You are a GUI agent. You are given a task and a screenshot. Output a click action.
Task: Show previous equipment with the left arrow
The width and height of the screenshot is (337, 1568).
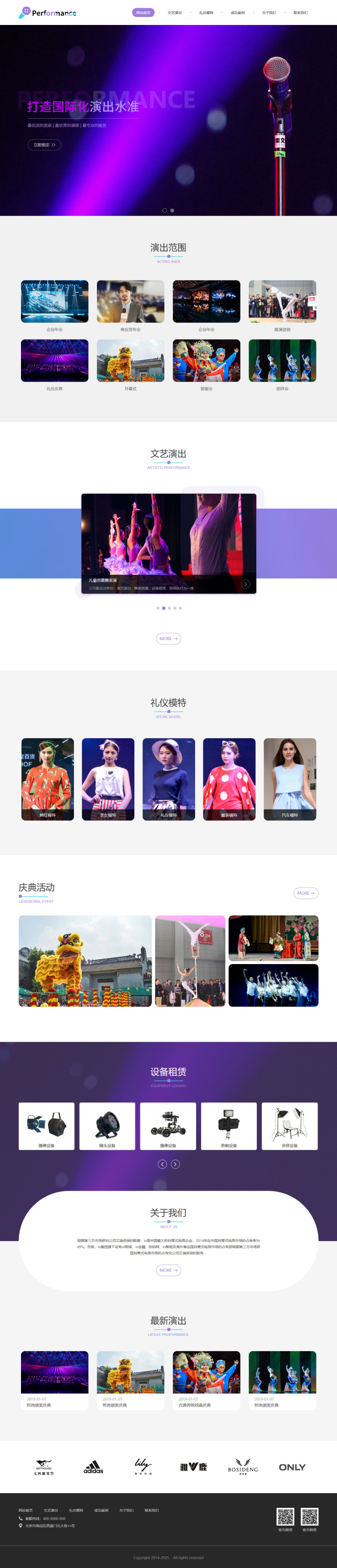point(162,1164)
